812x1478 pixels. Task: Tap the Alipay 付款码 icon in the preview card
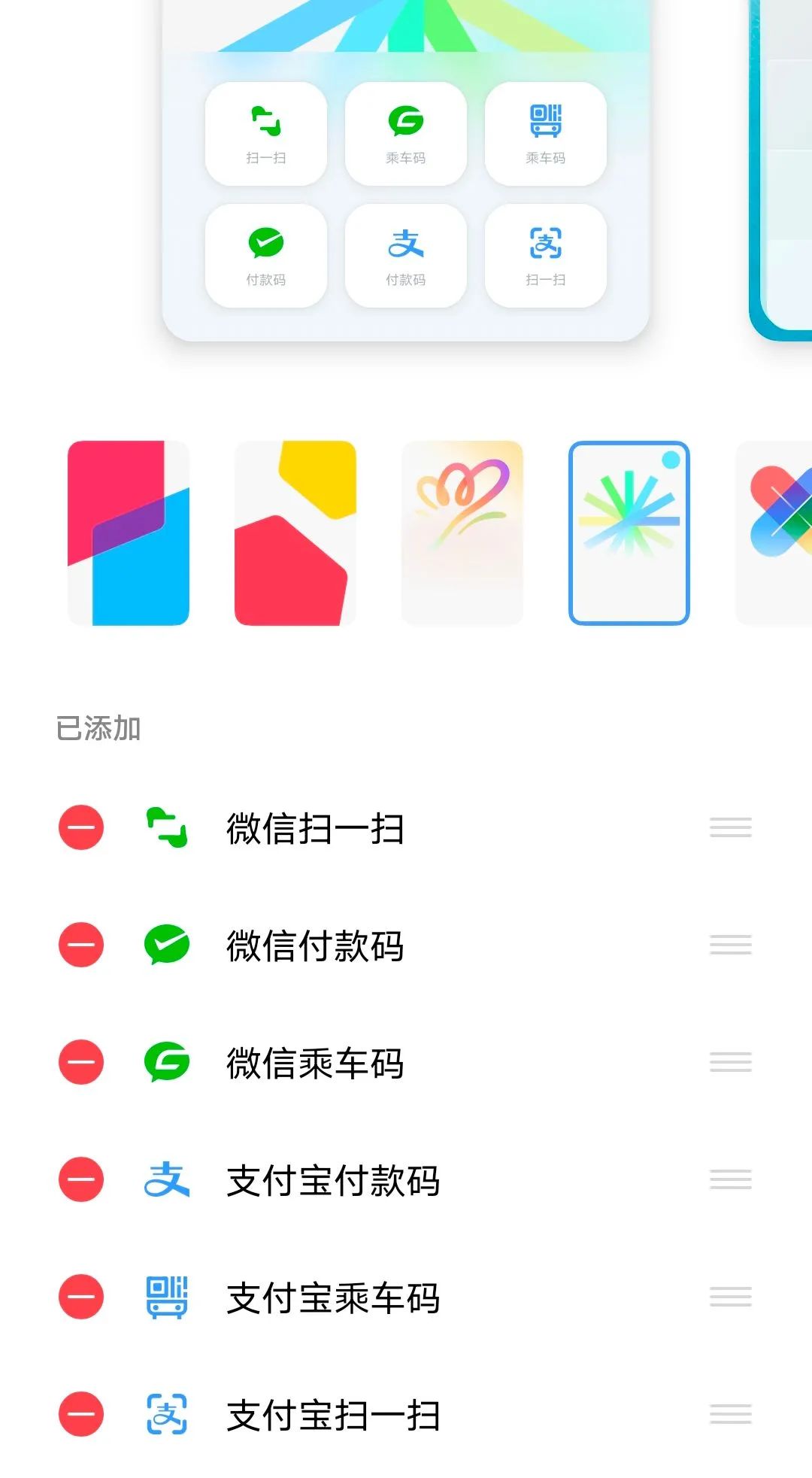click(x=405, y=242)
